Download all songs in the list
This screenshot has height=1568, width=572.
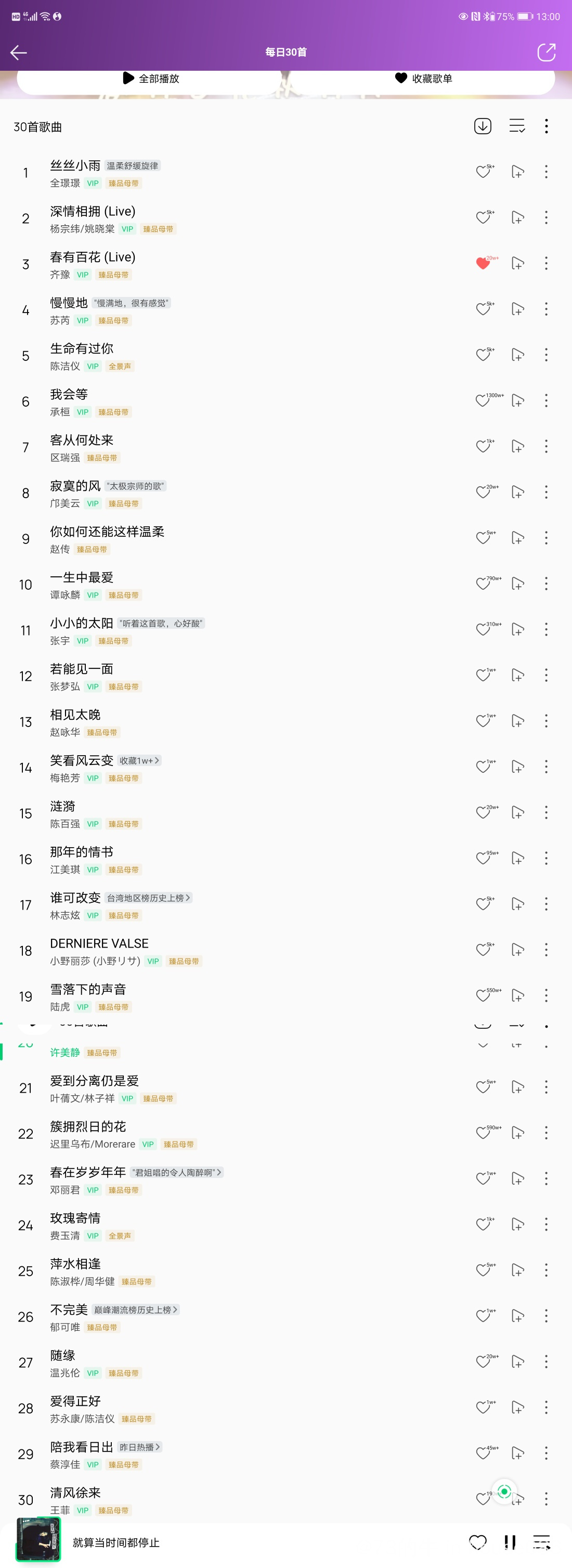(x=483, y=126)
